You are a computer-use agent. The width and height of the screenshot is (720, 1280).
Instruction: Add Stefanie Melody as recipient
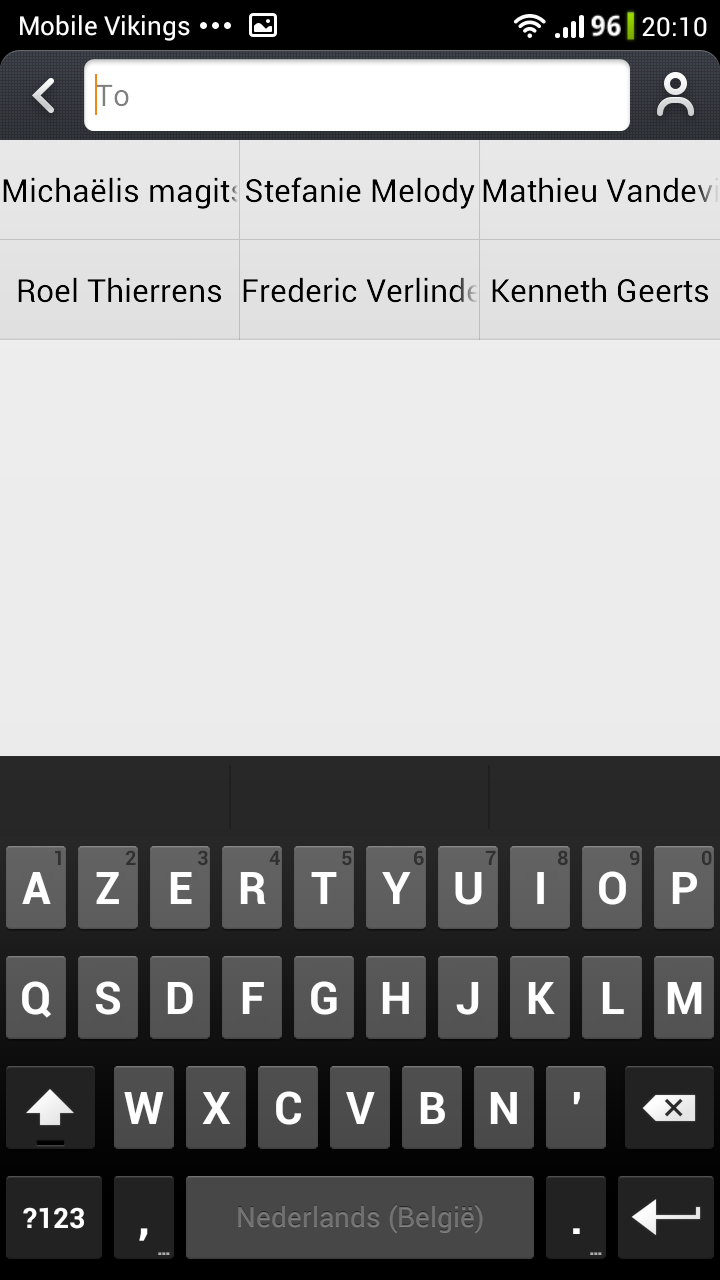click(359, 190)
